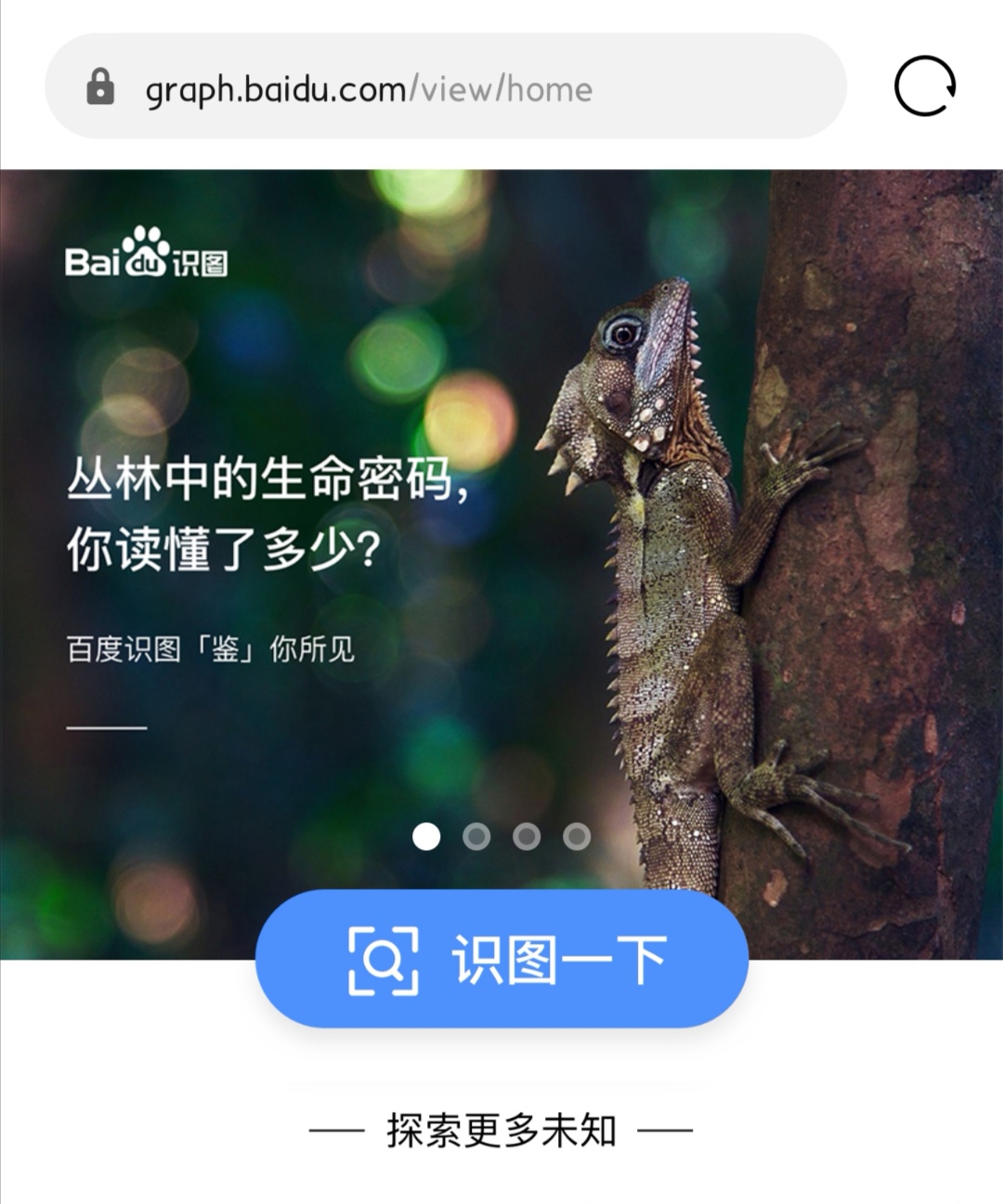Jump to the fourth carousel dot
This screenshot has height=1204, width=1003.
pyautogui.click(x=576, y=836)
